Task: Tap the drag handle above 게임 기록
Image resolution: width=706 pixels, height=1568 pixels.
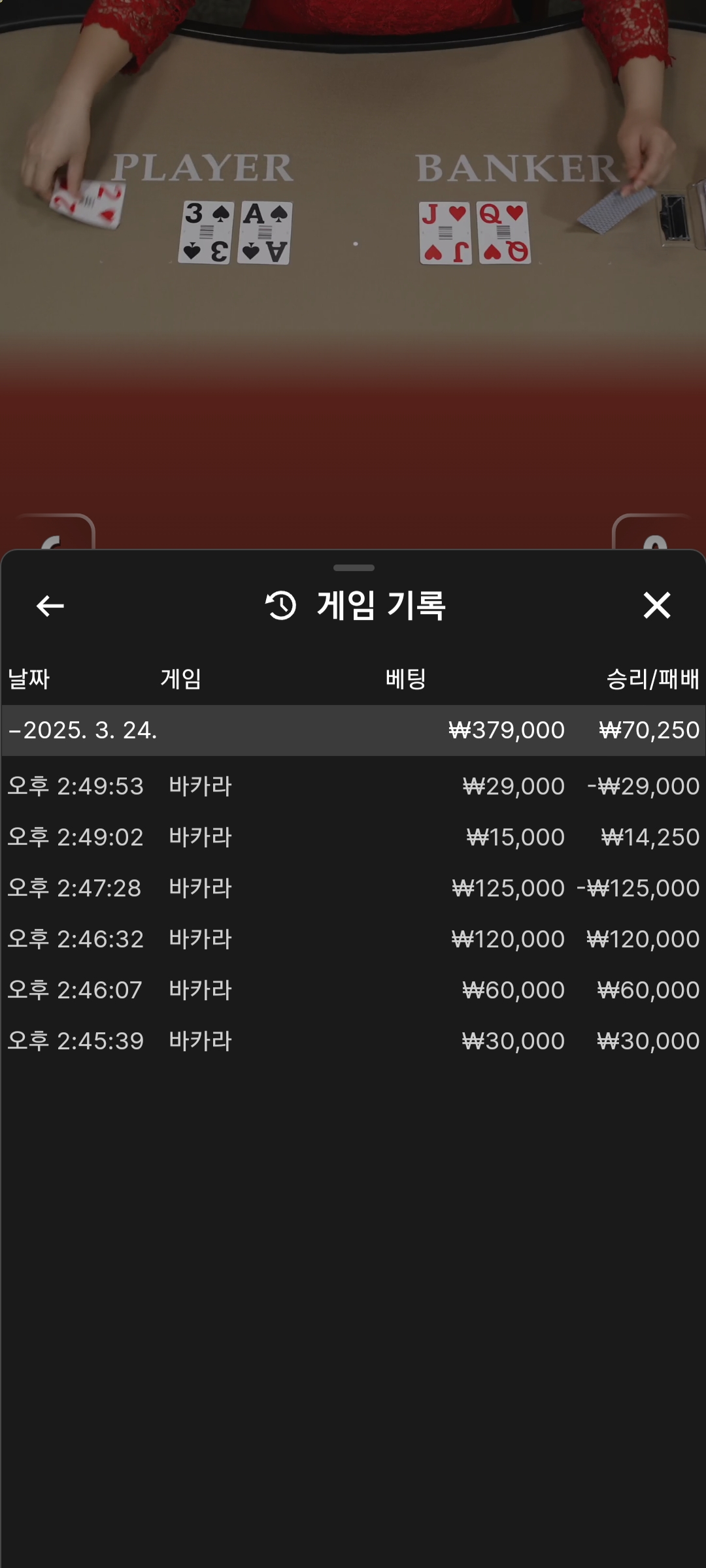Action: [354, 568]
